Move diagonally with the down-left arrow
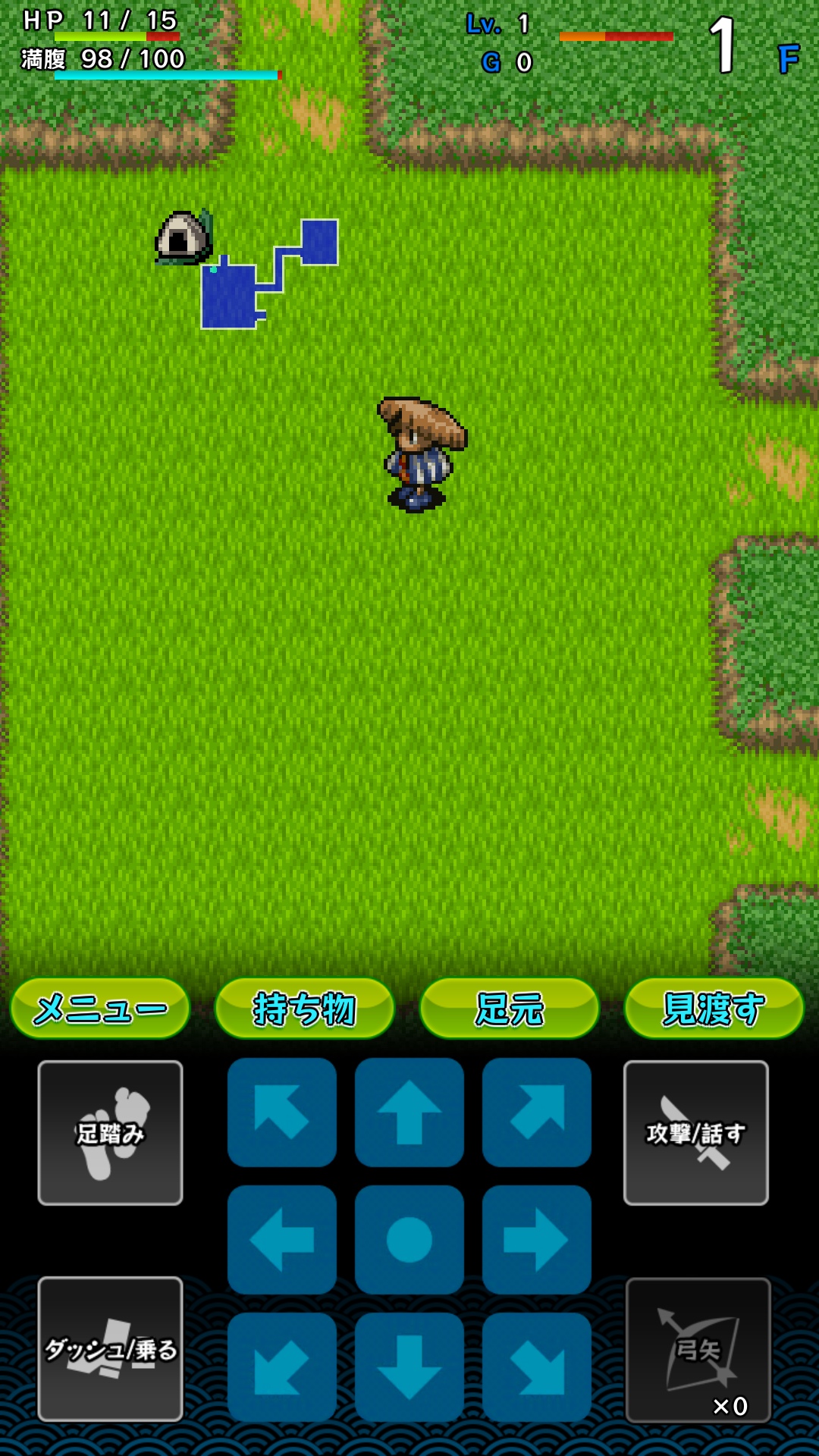Viewport: 819px width, 1456px height. pyautogui.click(x=282, y=1367)
